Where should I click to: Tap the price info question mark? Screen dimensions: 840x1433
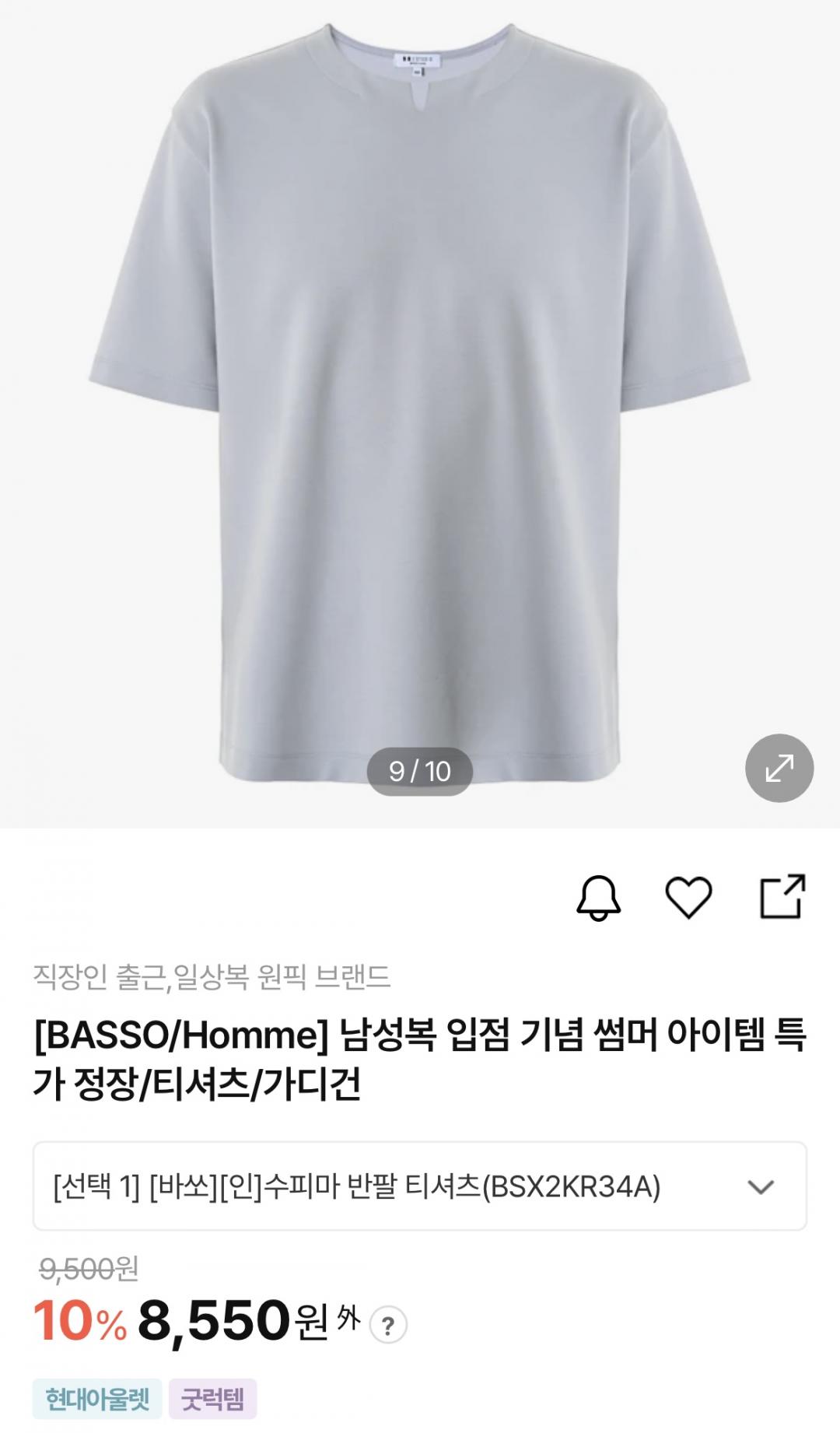[x=388, y=1325]
